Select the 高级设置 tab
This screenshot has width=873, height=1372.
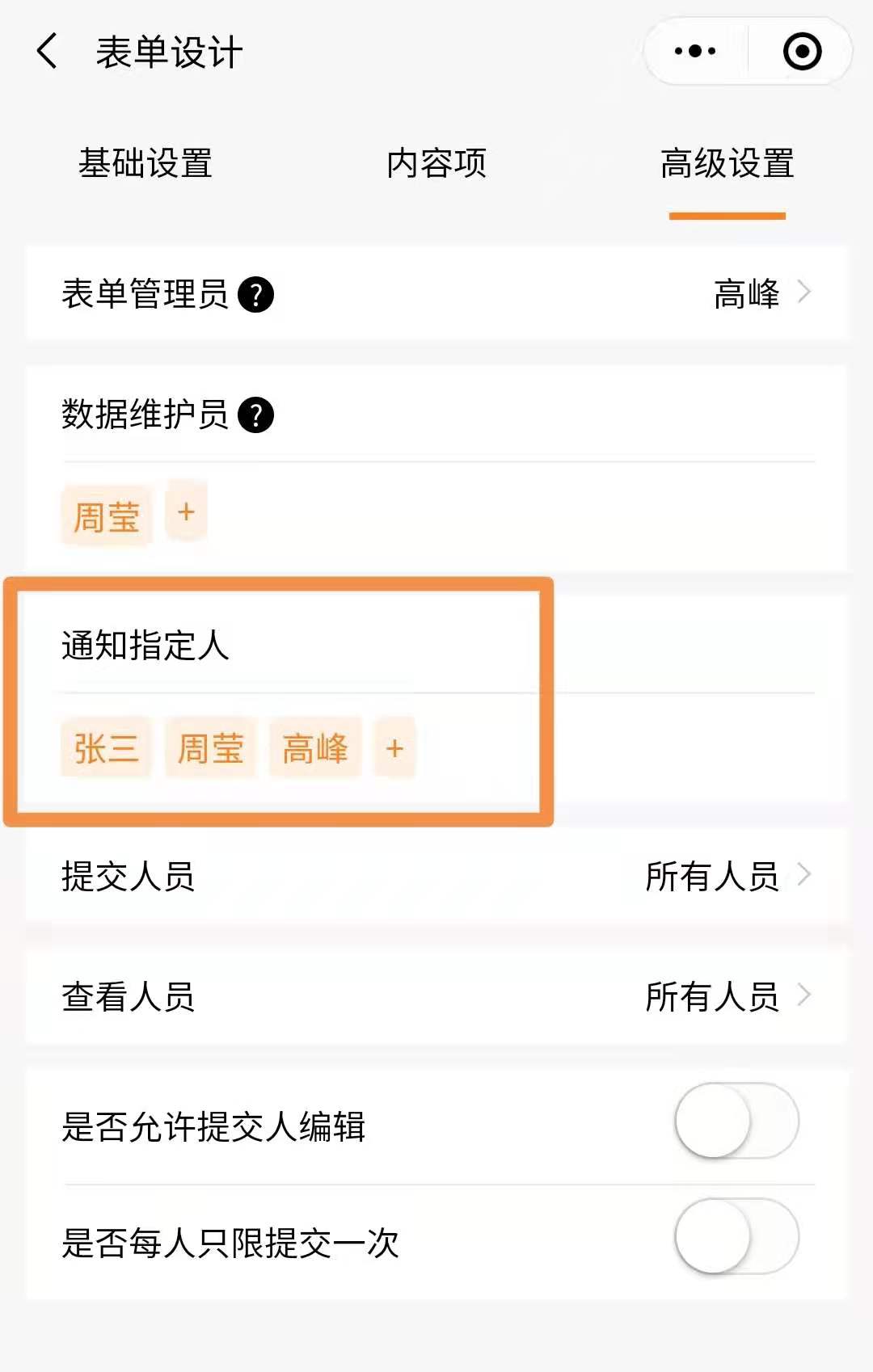[727, 163]
